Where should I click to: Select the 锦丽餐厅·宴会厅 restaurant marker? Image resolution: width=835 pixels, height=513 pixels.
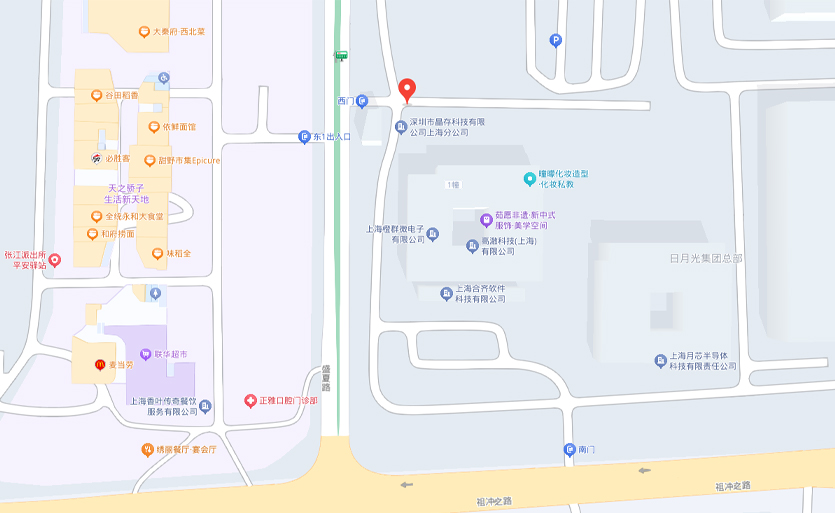[x=147, y=449]
